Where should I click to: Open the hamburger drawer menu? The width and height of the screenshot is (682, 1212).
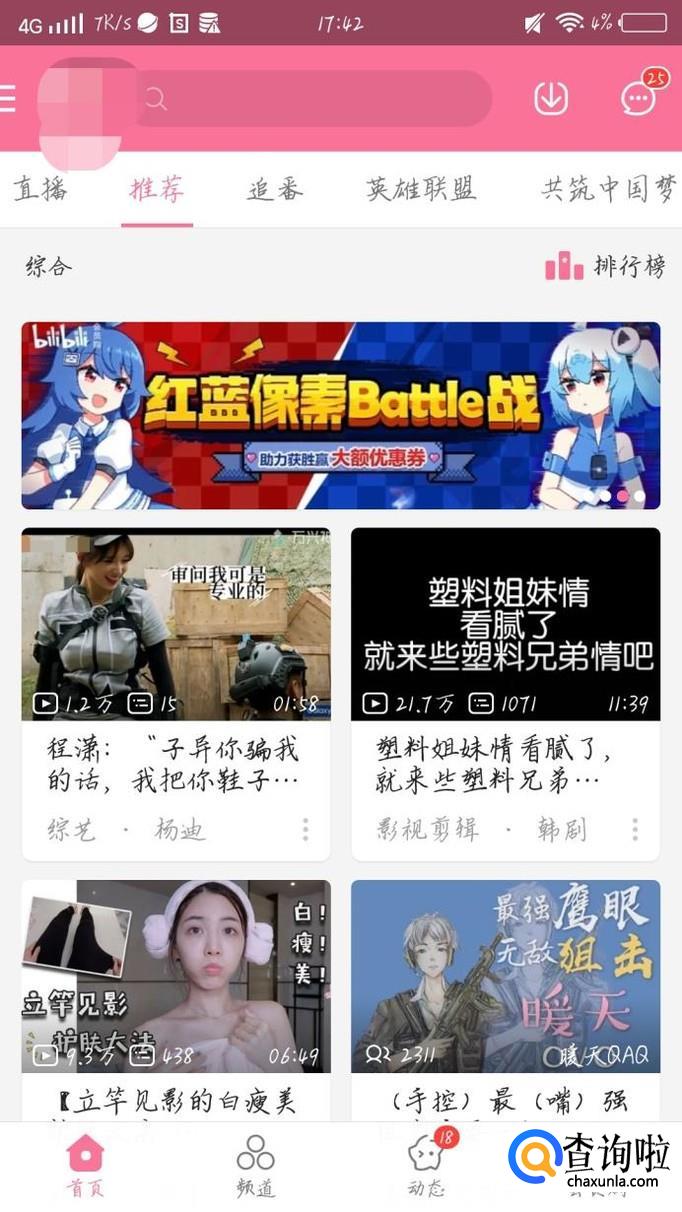8,98
